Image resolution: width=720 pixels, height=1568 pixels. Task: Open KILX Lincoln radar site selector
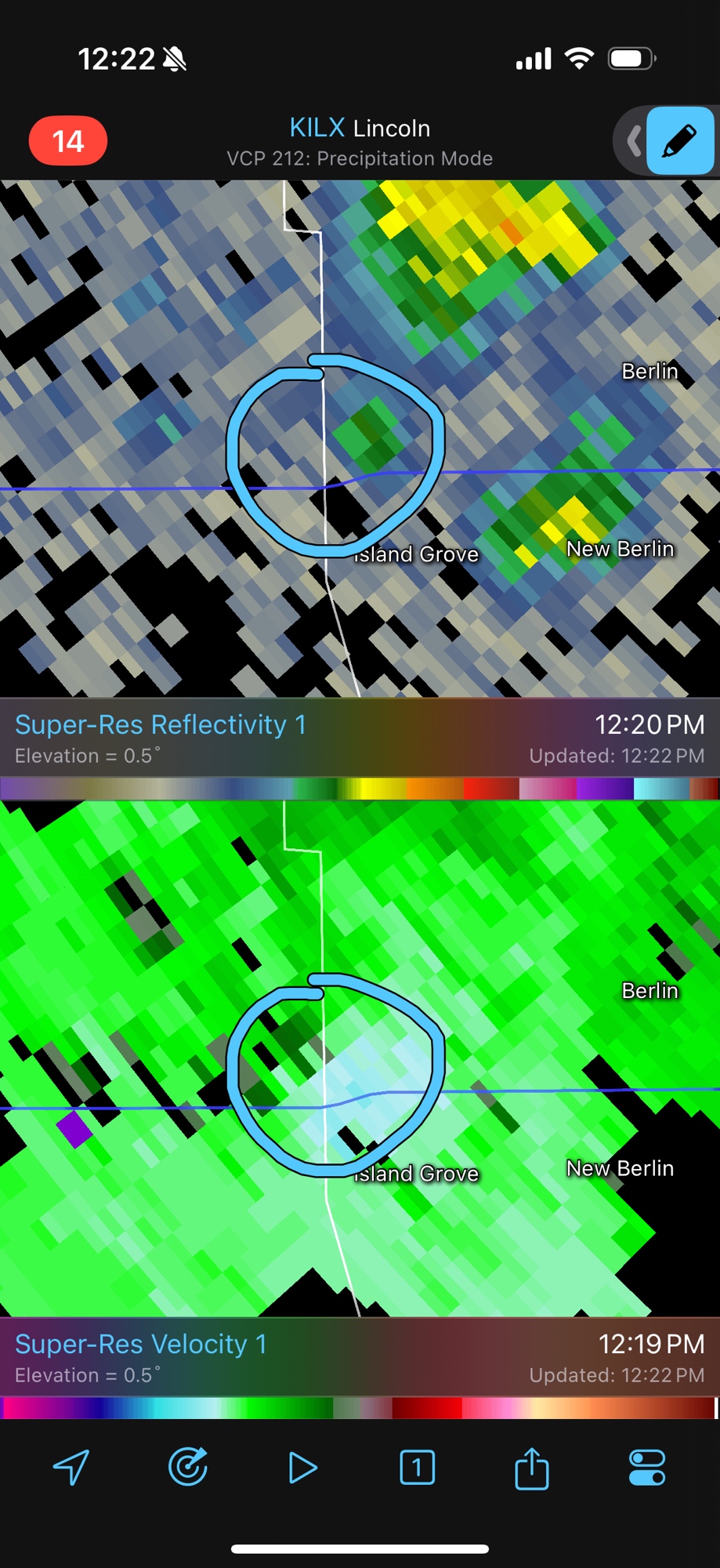[x=360, y=128]
